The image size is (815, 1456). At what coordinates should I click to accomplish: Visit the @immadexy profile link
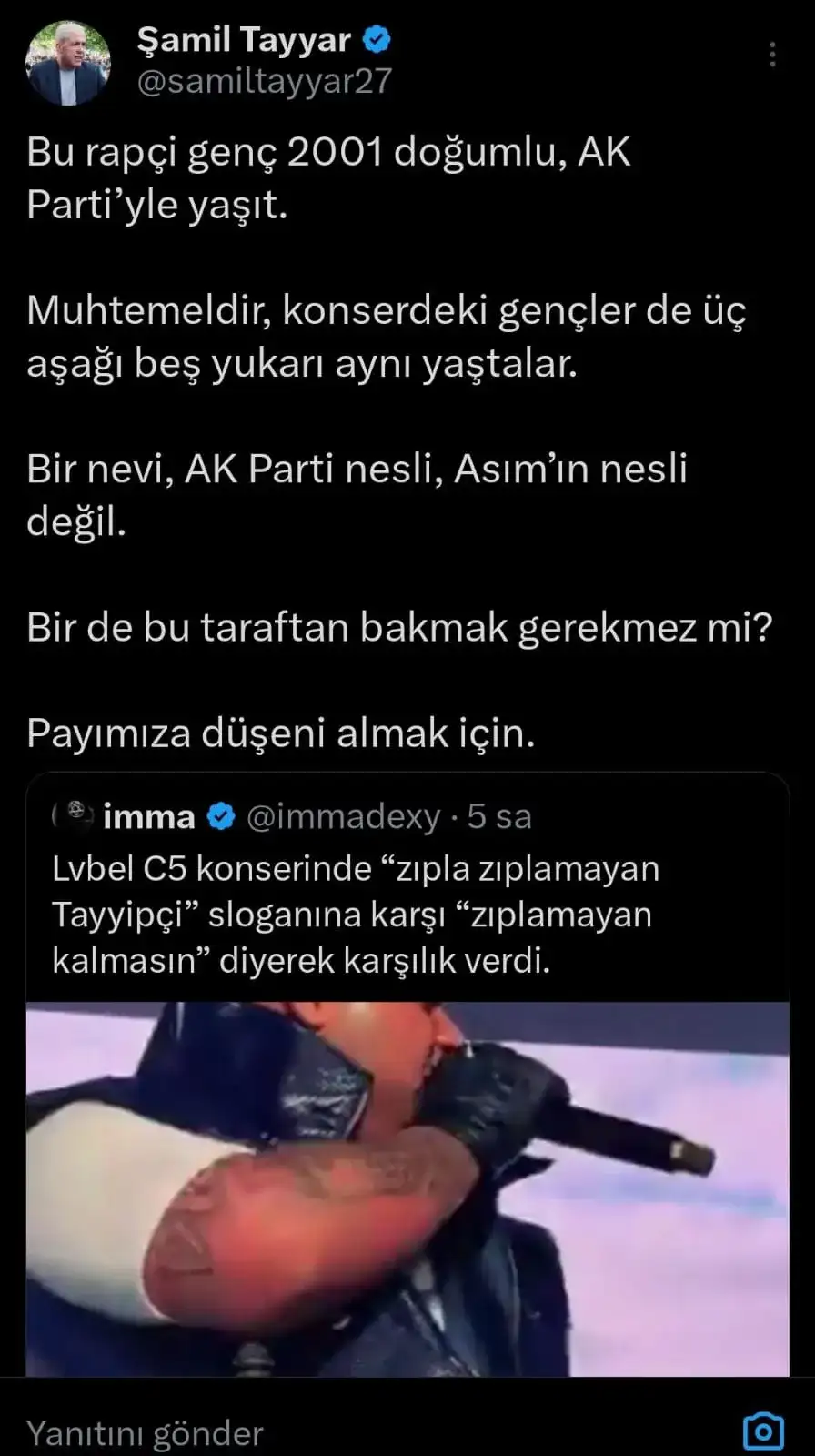click(x=342, y=816)
